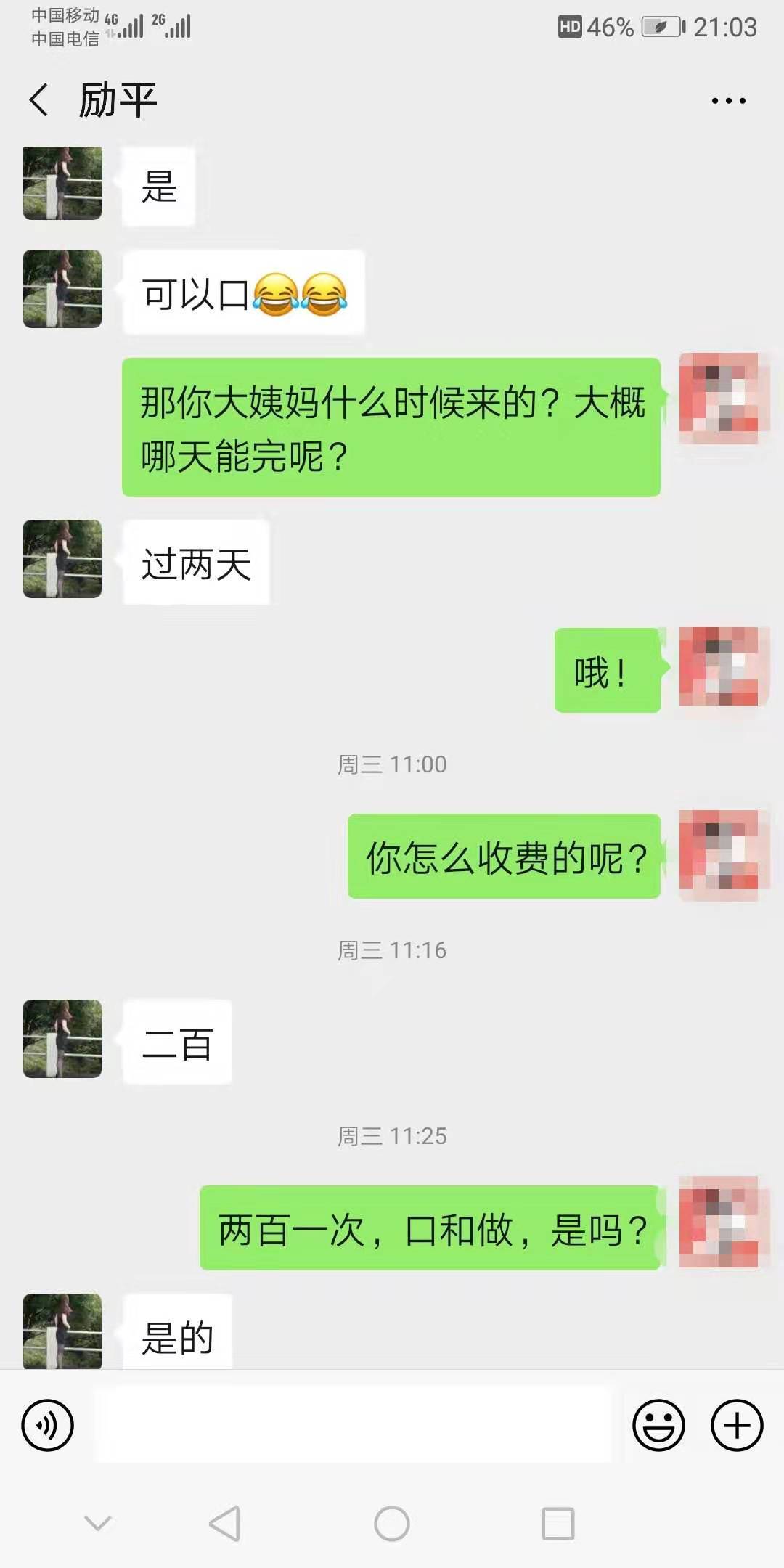
Task: Open the emoji sticker panel
Action: click(658, 1426)
